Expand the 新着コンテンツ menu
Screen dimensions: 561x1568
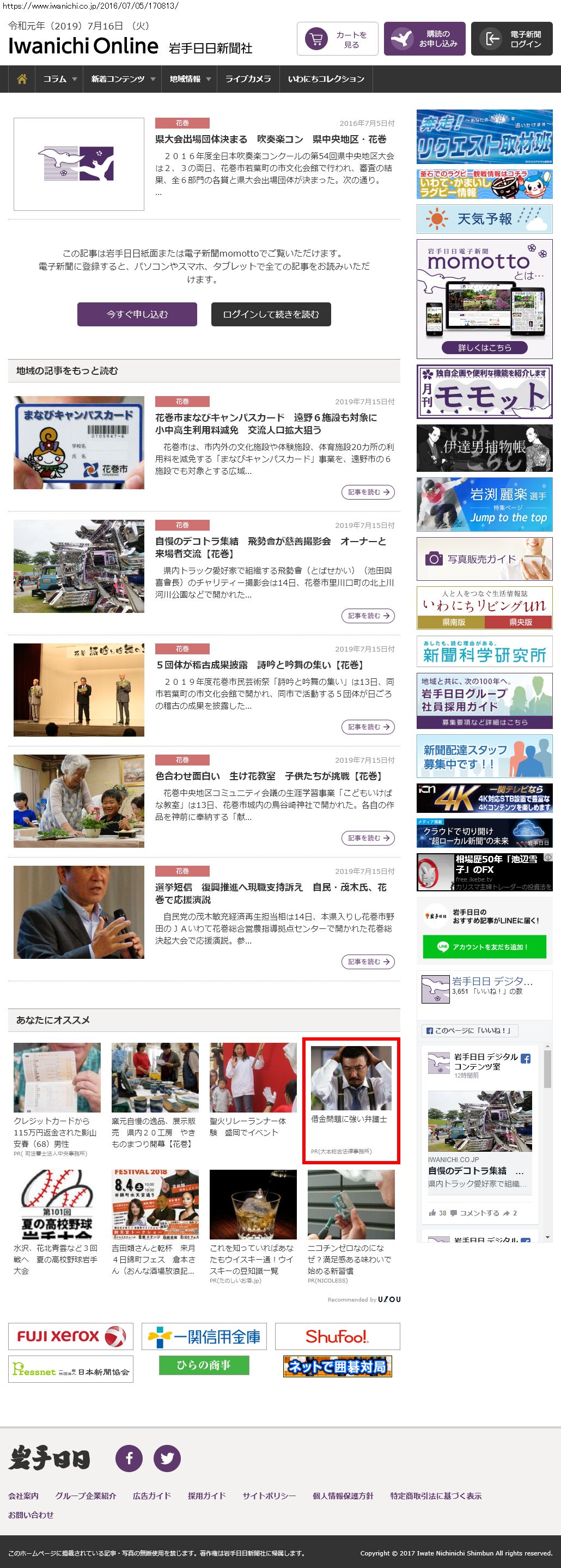point(123,79)
